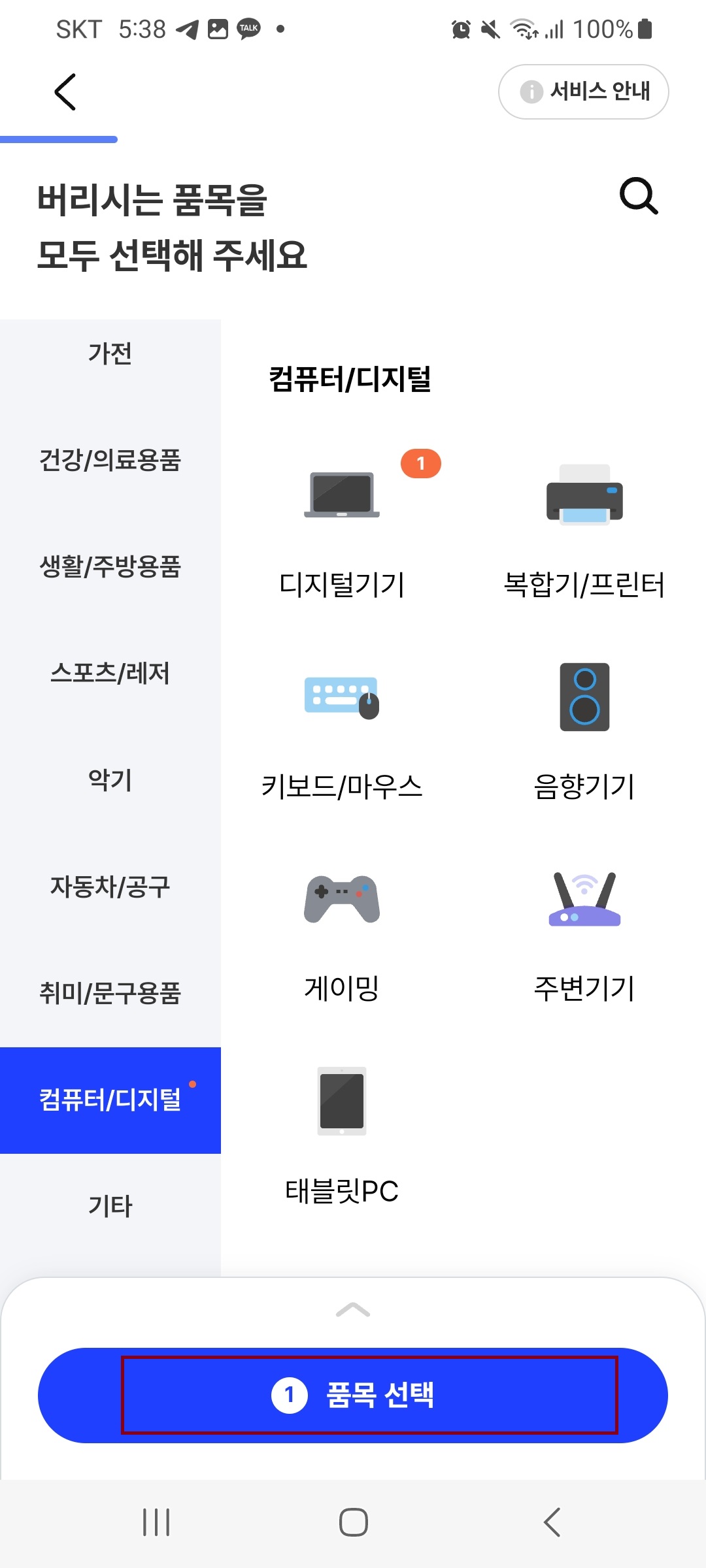
Task: Tap the blue progress bar under back arrow
Action: [60, 139]
